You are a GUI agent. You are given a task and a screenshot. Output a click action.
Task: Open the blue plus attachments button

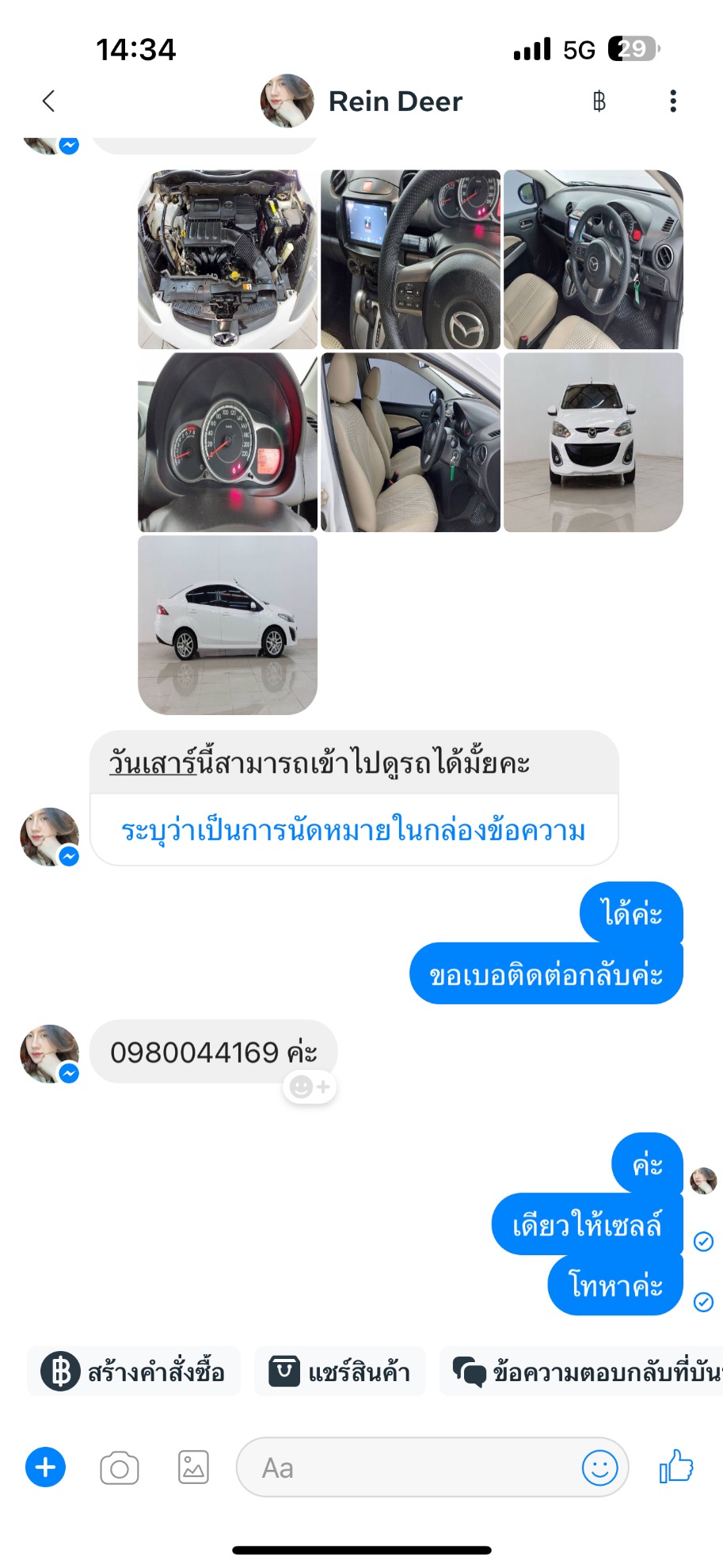[45, 1467]
